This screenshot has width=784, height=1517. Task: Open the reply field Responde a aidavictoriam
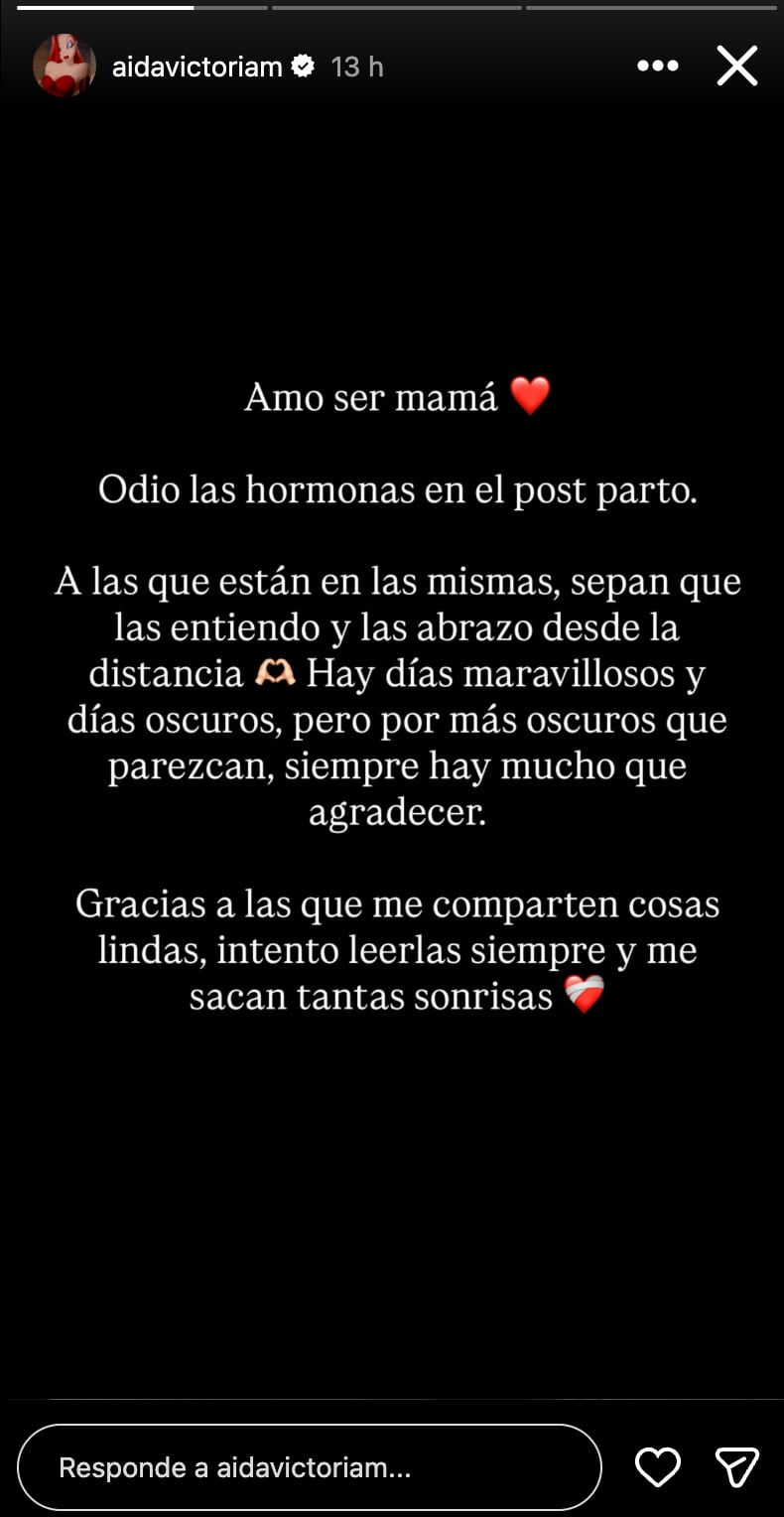click(308, 1465)
